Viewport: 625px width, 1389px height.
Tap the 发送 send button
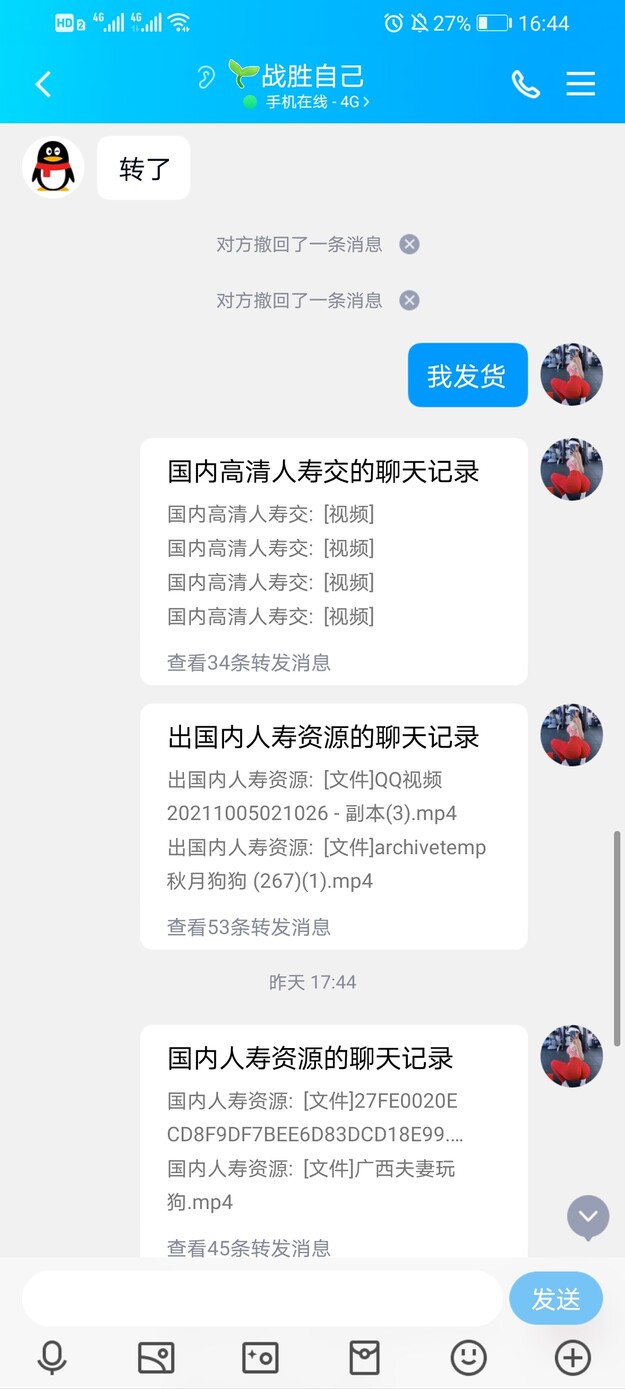[x=556, y=1298]
